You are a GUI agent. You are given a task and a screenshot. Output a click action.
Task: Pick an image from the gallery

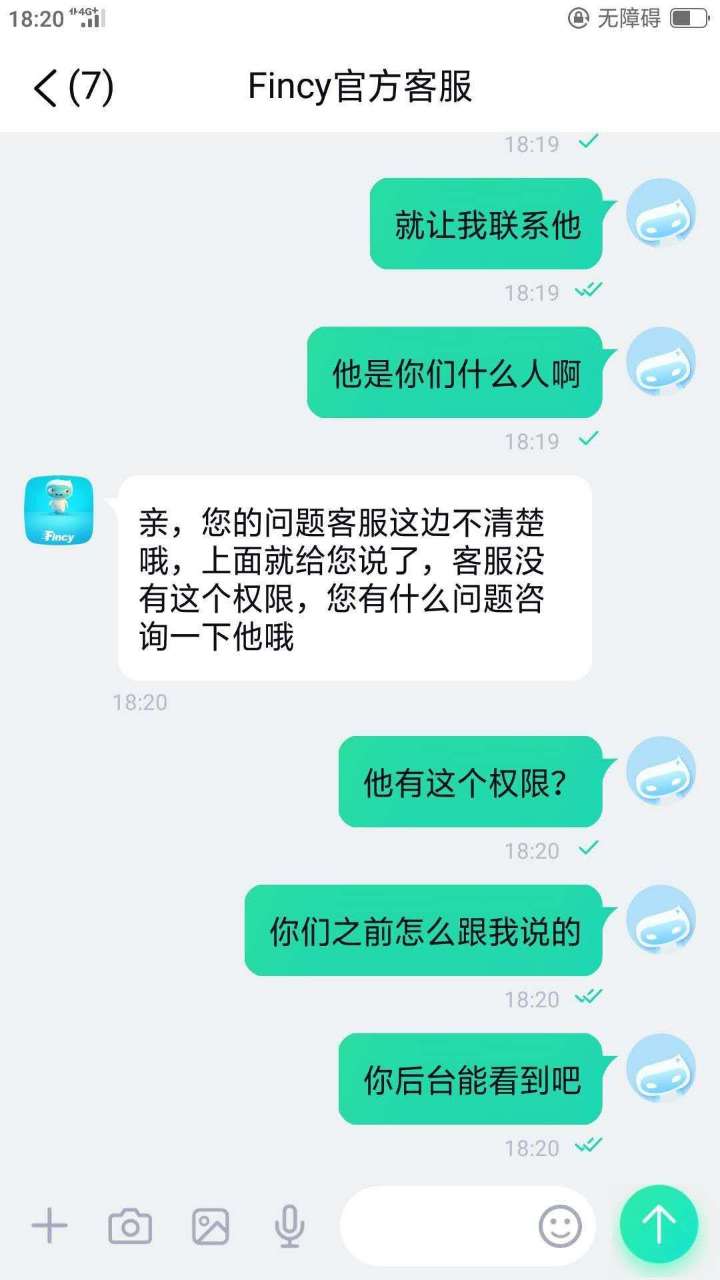click(x=211, y=1225)
